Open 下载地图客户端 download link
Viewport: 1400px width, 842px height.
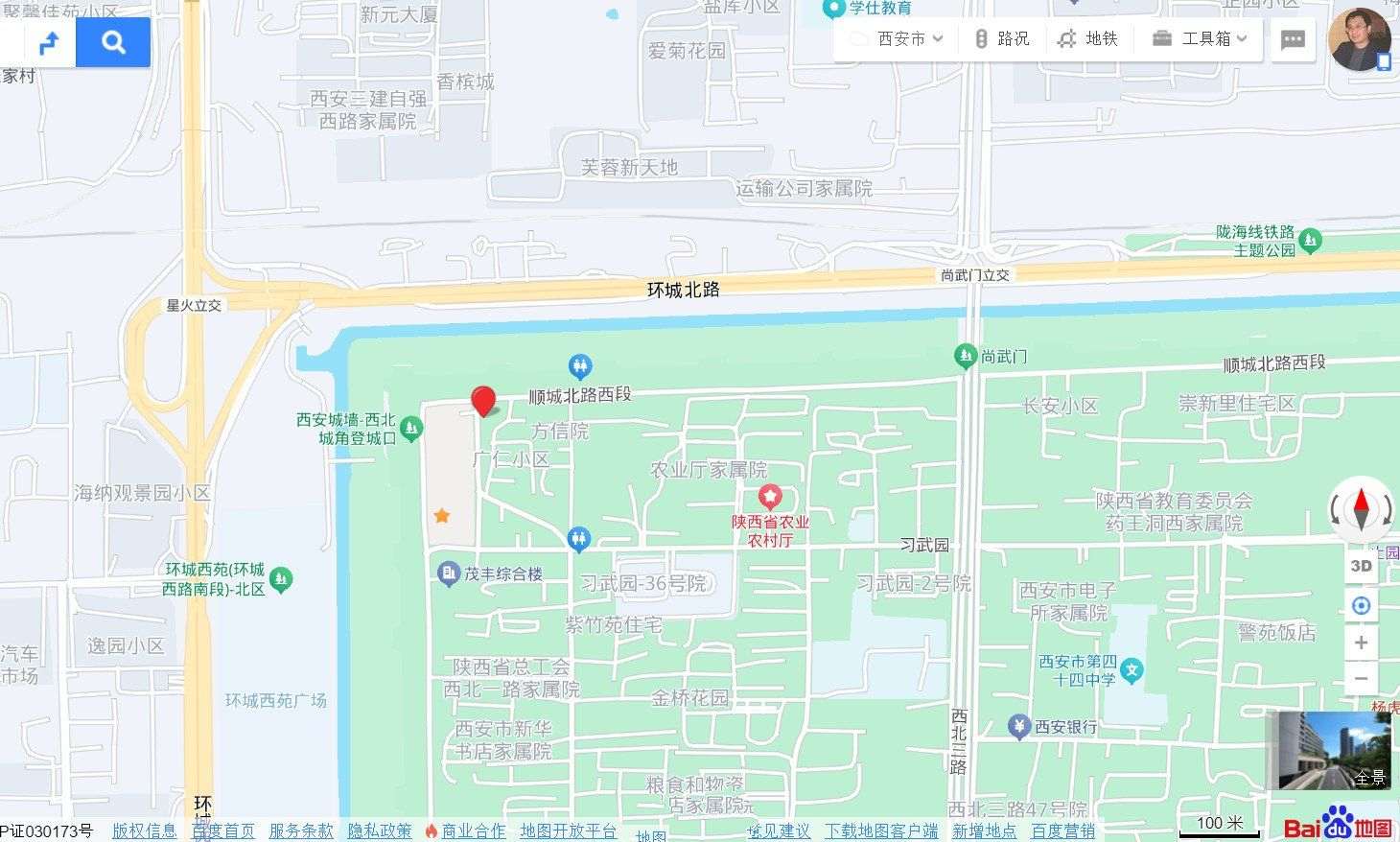881,830
